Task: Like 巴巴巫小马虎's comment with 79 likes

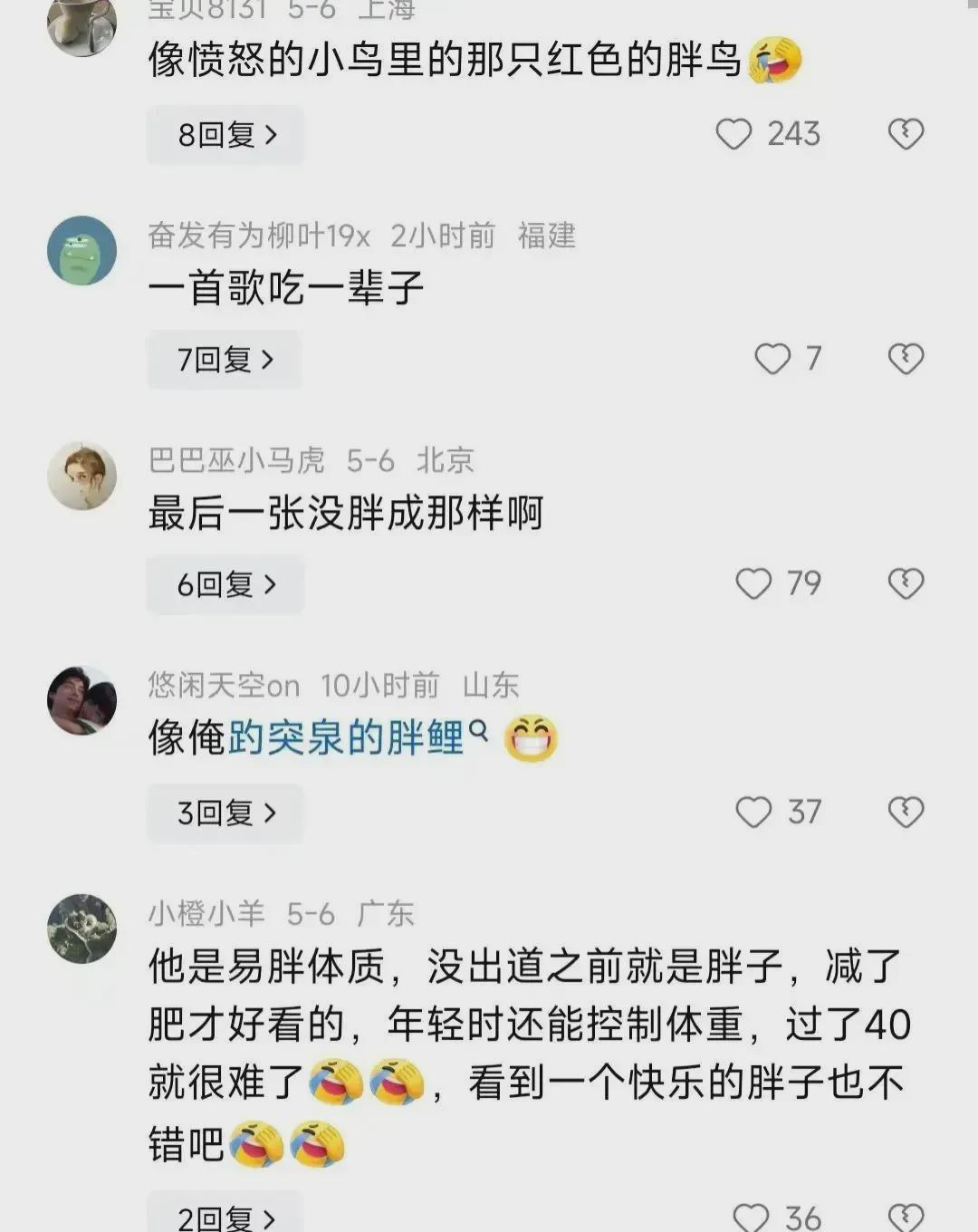Action: [x=753, y=583]
